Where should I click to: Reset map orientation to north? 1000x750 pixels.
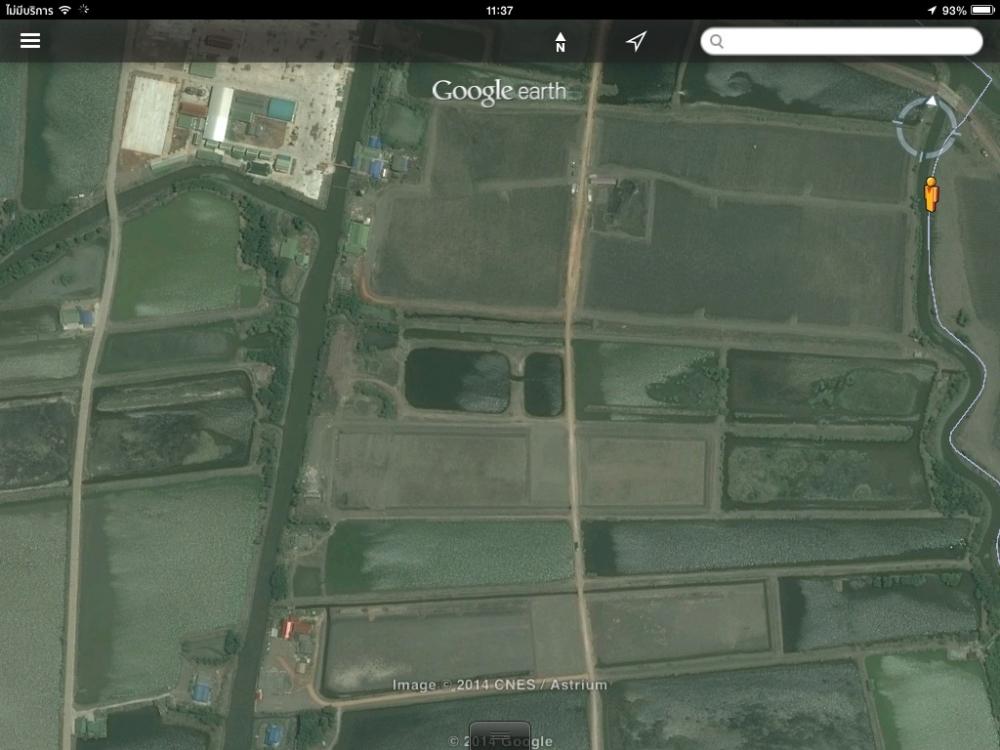[x=560, y=42]
